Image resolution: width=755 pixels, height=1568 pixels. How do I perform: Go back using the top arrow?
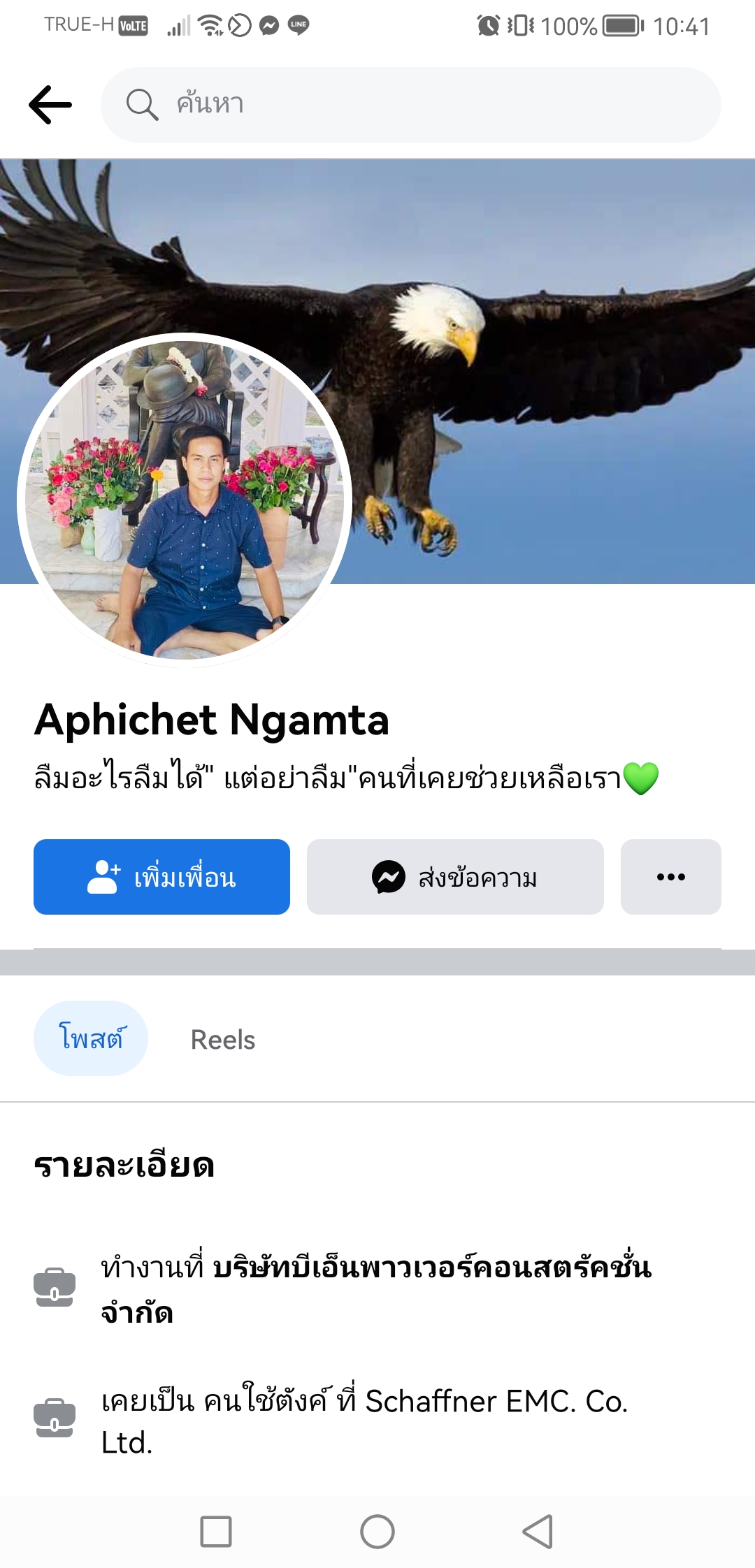[x=50, y=105]
